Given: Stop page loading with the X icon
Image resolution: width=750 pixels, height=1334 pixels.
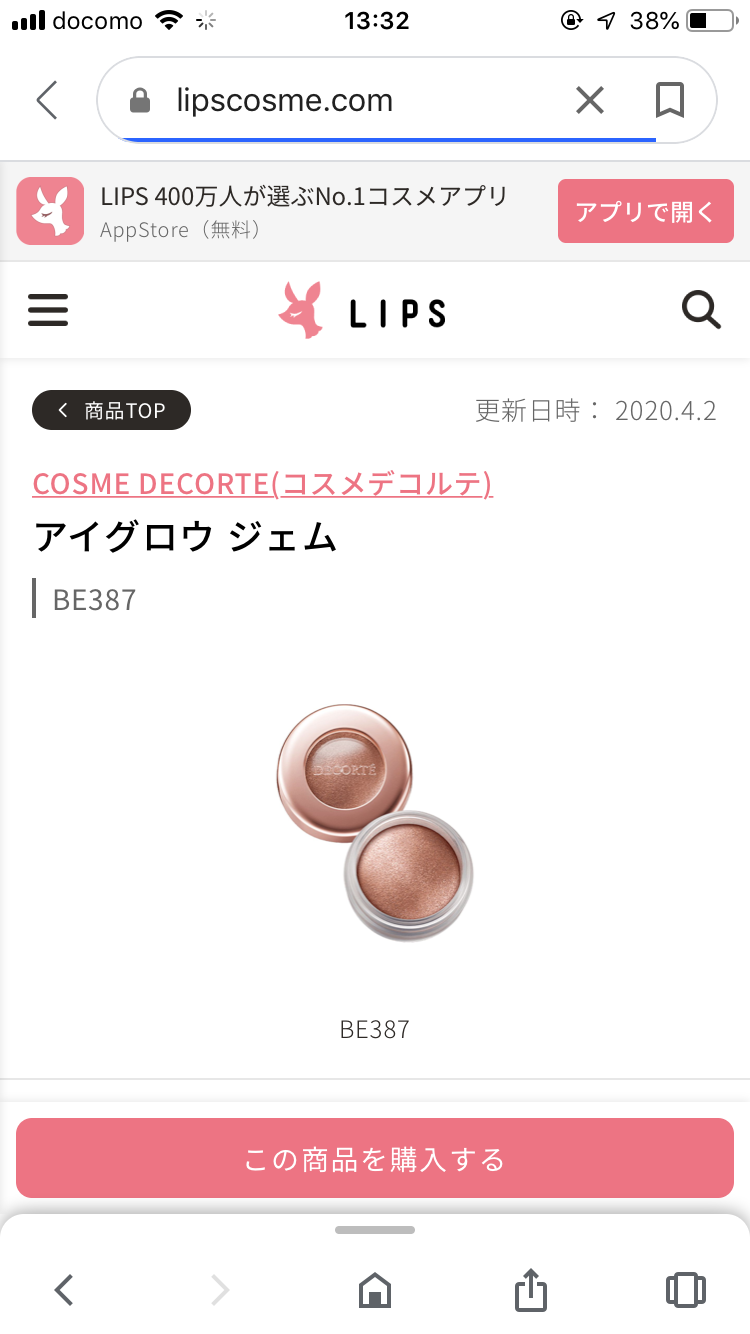Looking at the screenshot, I should 590,100.
